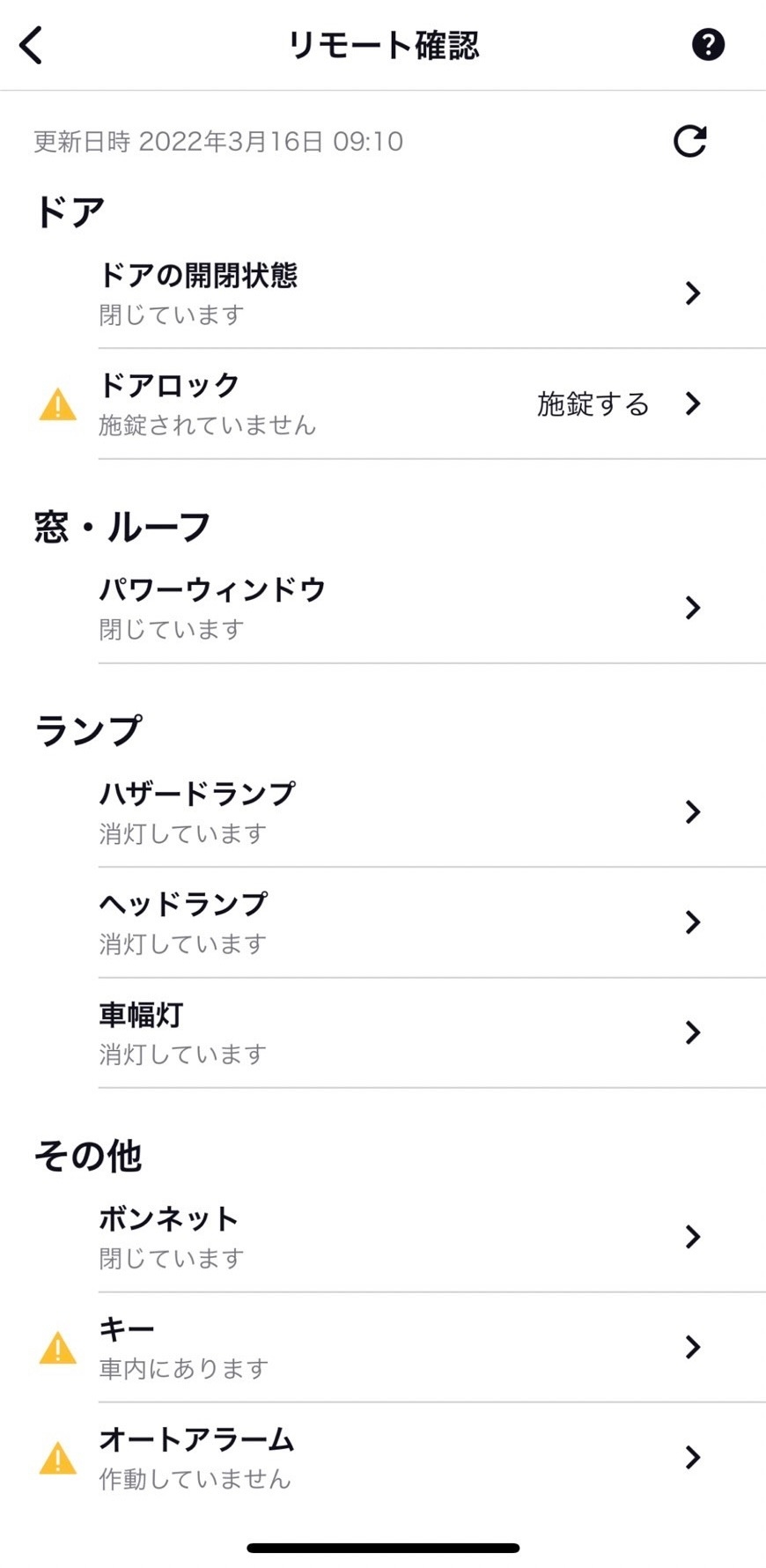Open ドアの開閉状態 details
This screenshot has width=766, height=1568.
(x=383, y=293)
